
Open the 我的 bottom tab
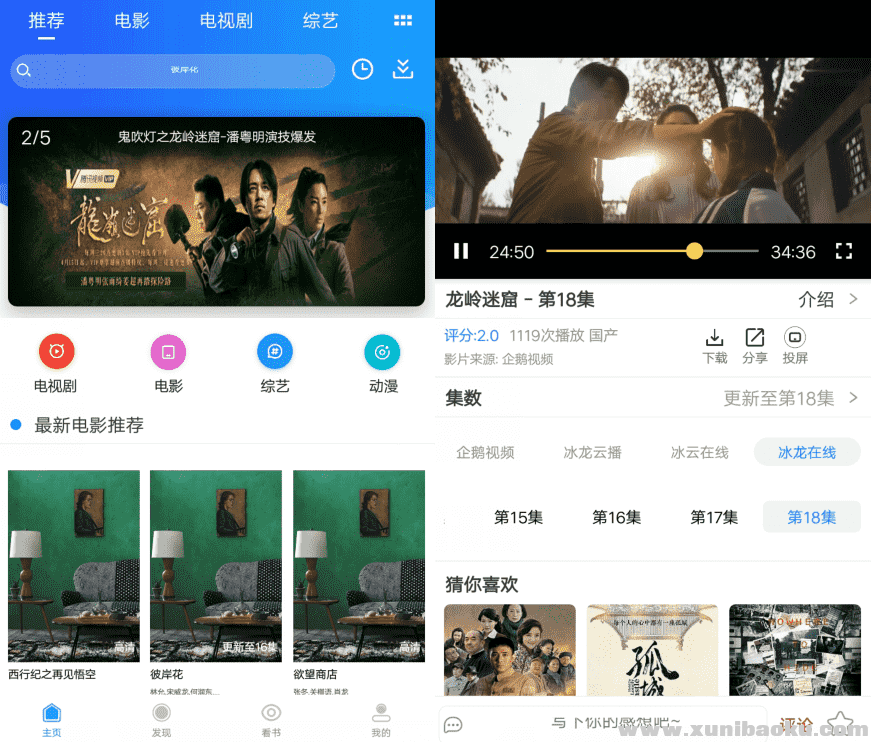click(x=380, y=718)
